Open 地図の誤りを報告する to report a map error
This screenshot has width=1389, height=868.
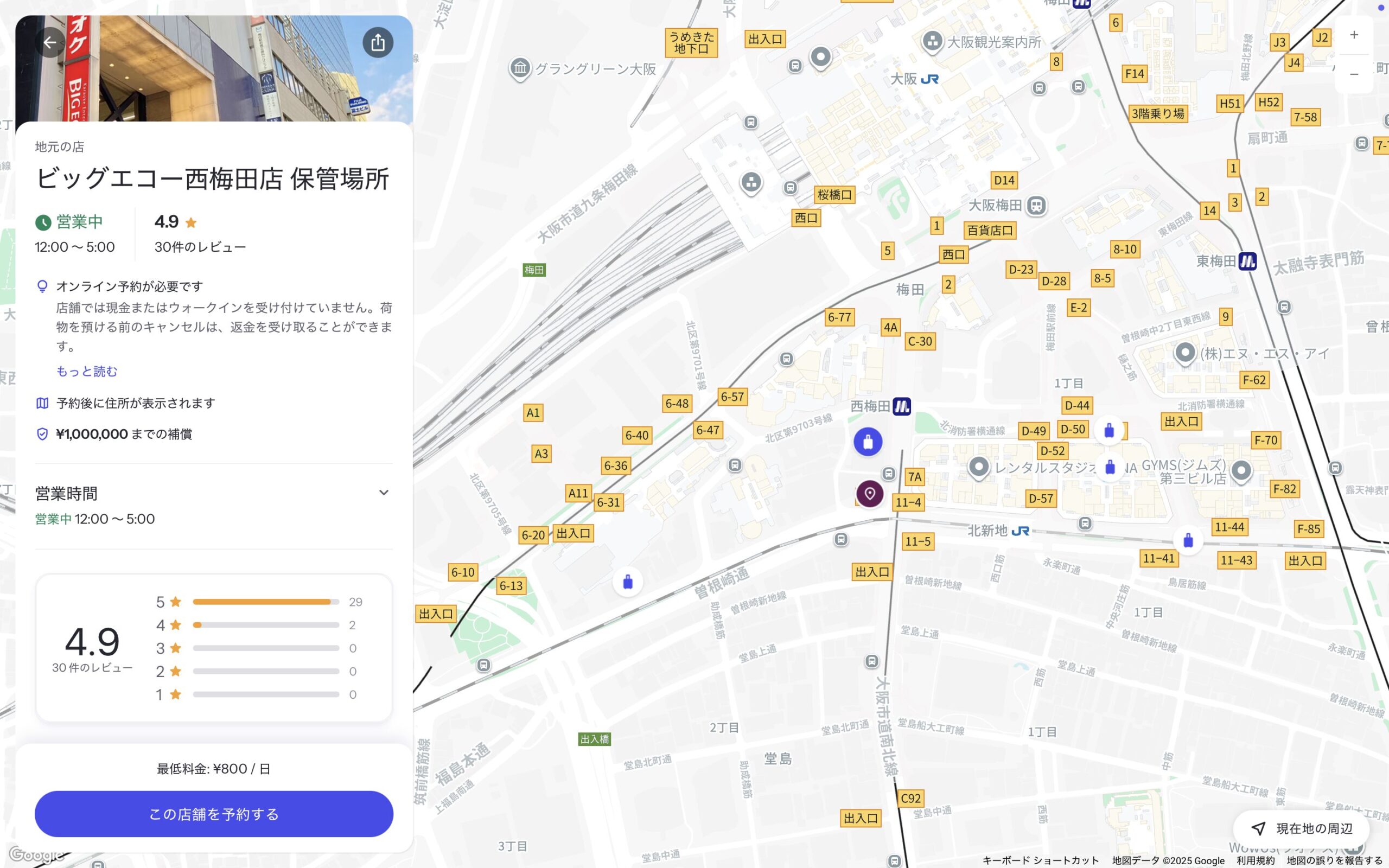(x=1333, y=860)
